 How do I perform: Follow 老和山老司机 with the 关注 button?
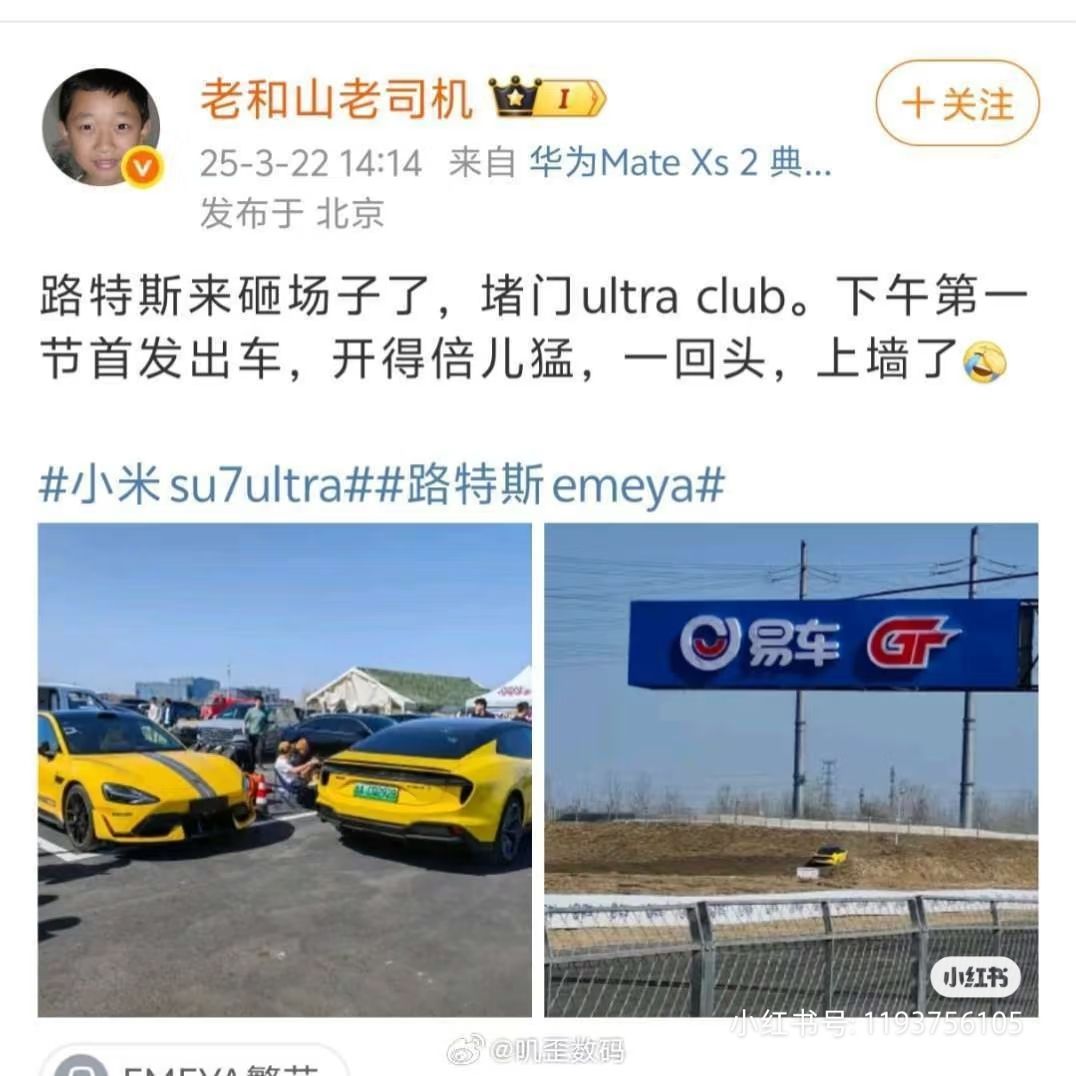tap(957, 104)
